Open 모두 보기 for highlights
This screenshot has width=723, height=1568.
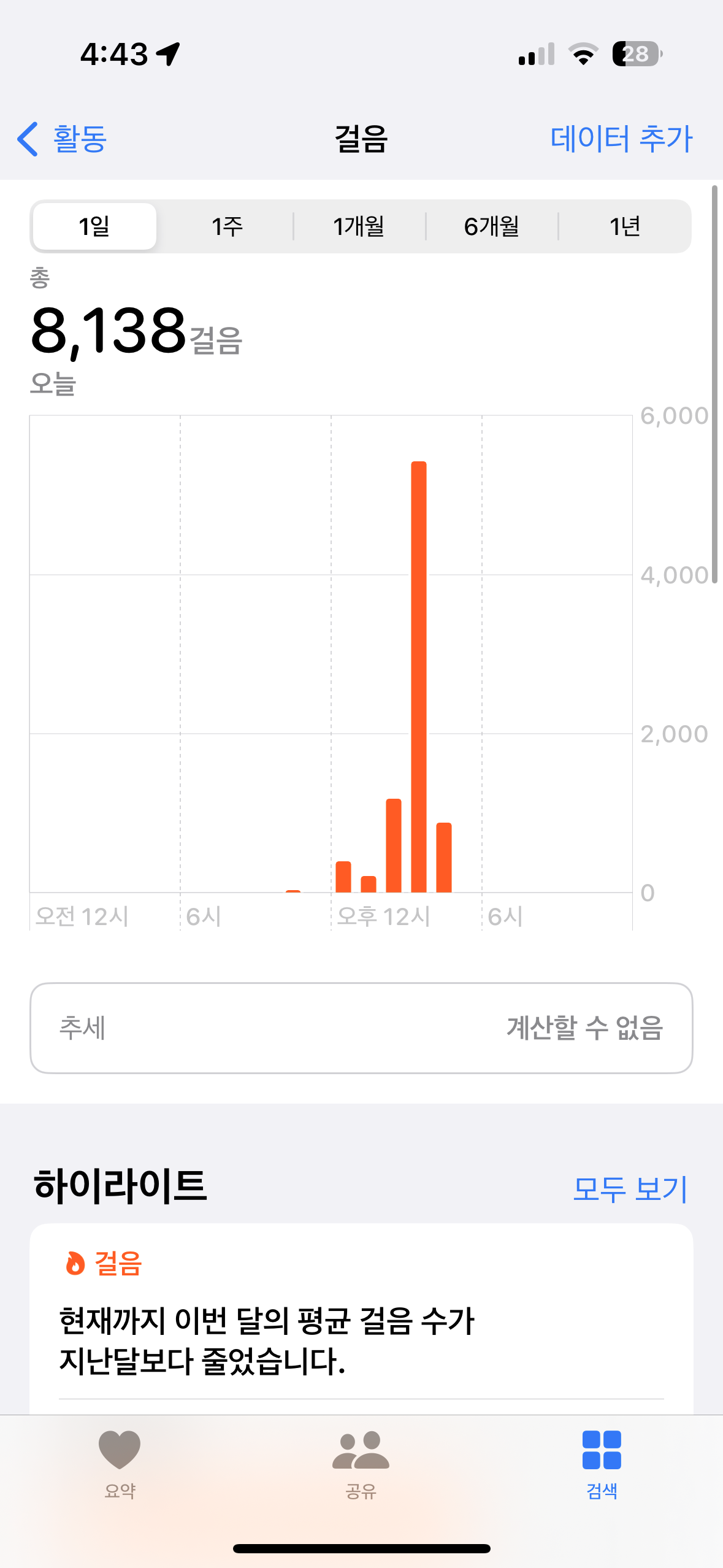pyautogui.click(x=629, y=1189)
